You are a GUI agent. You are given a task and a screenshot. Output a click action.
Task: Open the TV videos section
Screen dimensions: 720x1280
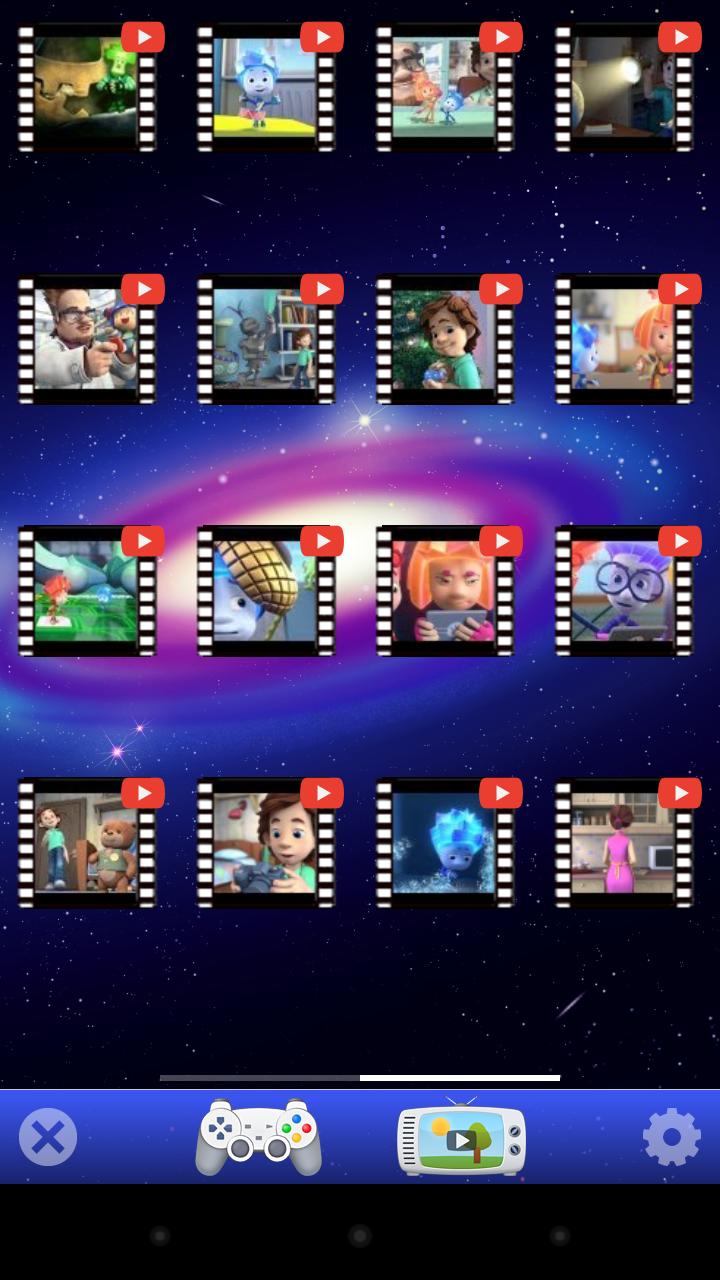(x=461, y=1137)
